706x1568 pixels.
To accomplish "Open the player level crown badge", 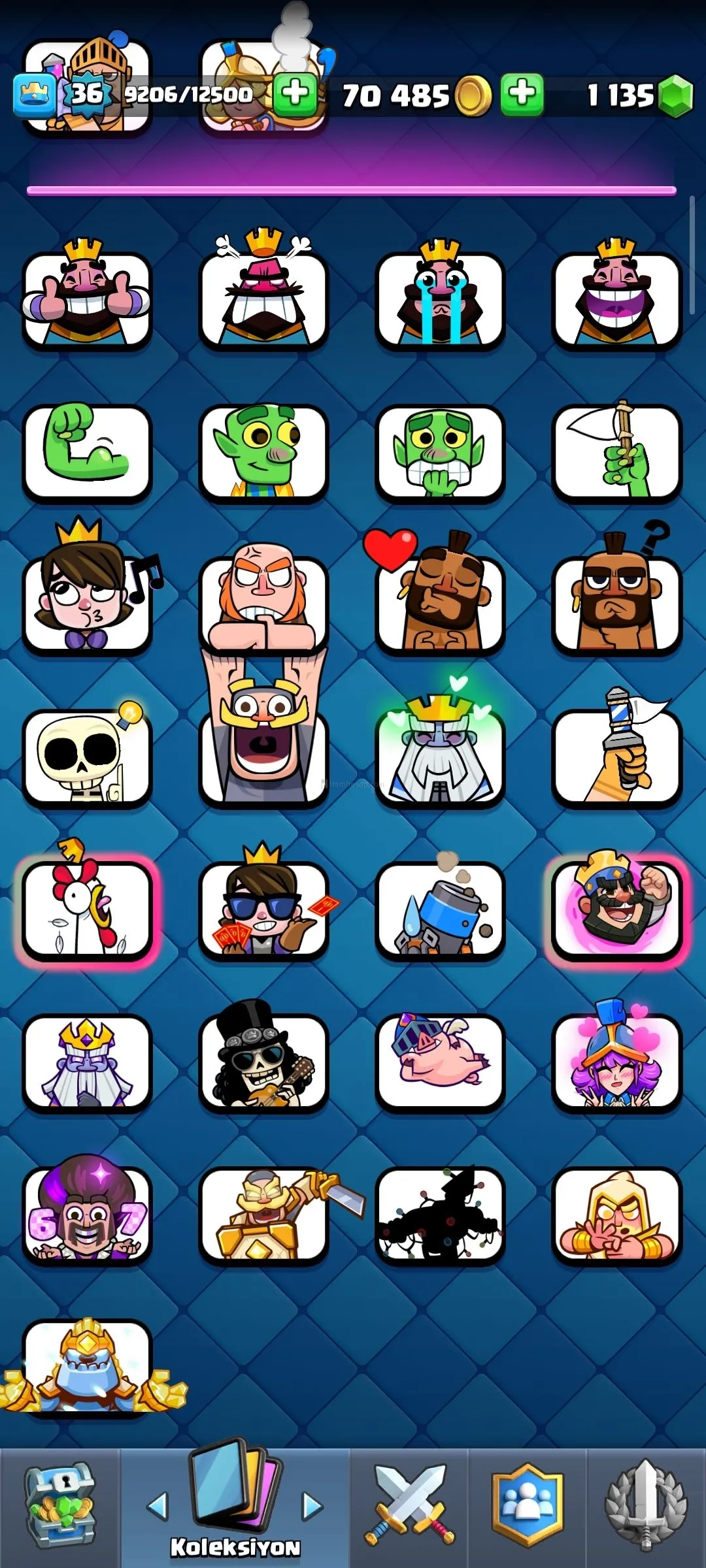I will (x=33, y=95).
